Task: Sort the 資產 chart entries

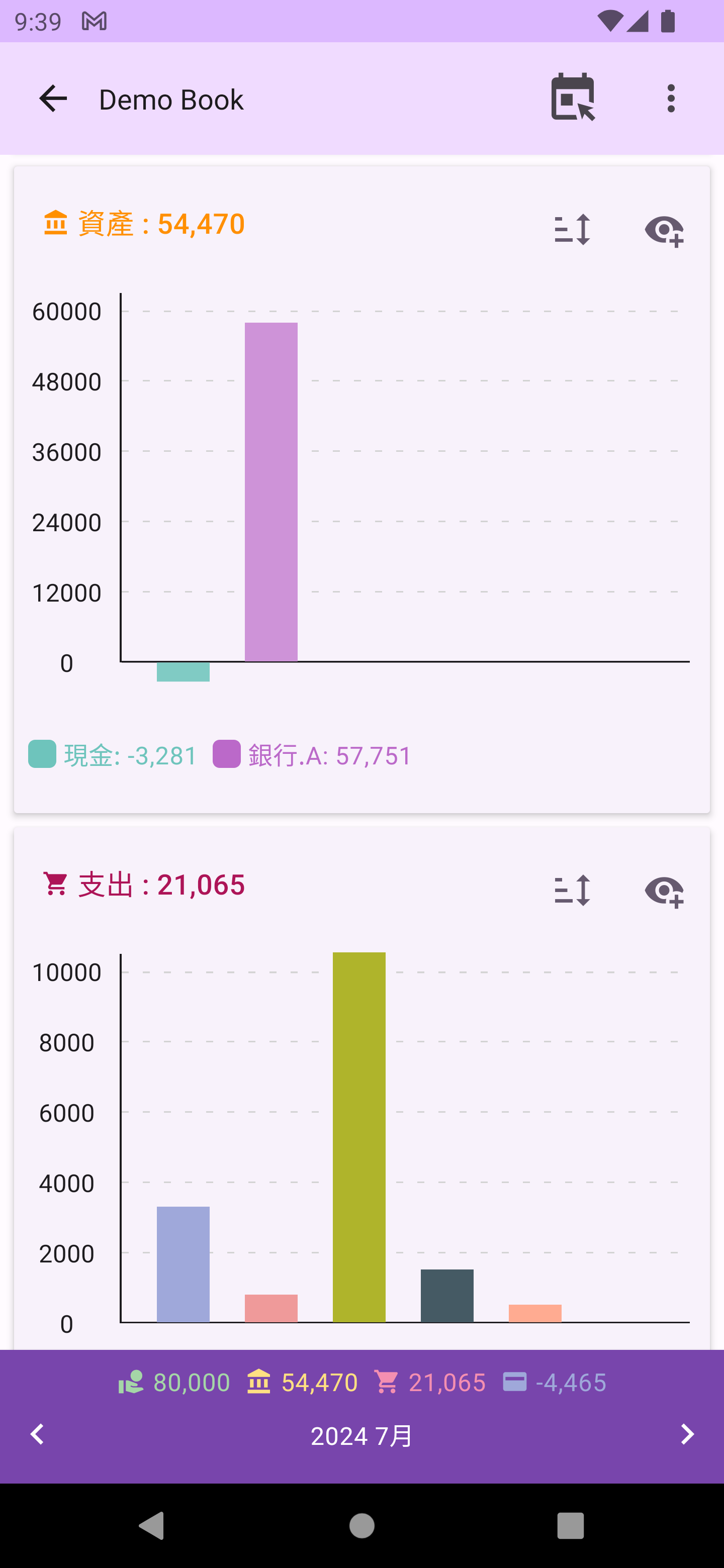Action: pos(572,230)
